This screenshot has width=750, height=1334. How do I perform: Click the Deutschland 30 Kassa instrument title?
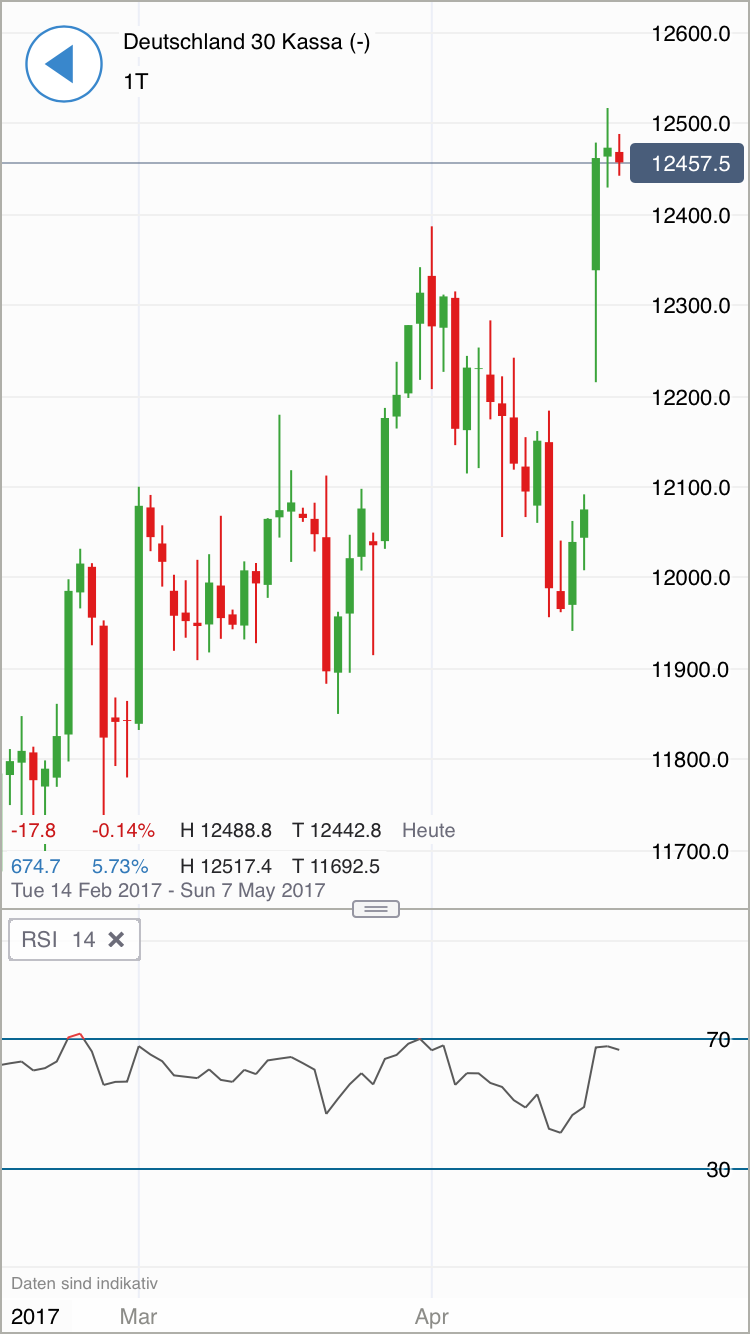[246, 42]
